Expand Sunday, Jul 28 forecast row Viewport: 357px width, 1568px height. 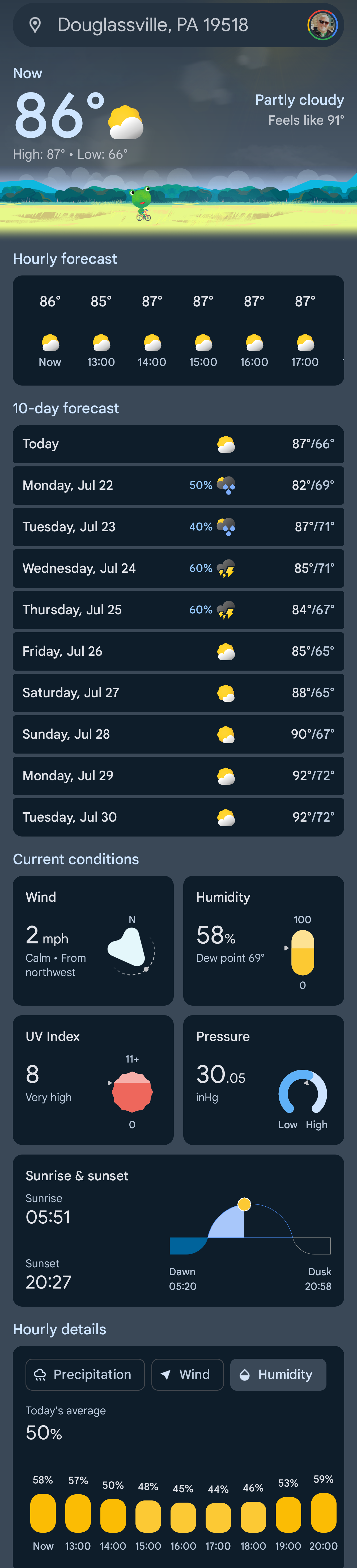[x=178, y=734]
